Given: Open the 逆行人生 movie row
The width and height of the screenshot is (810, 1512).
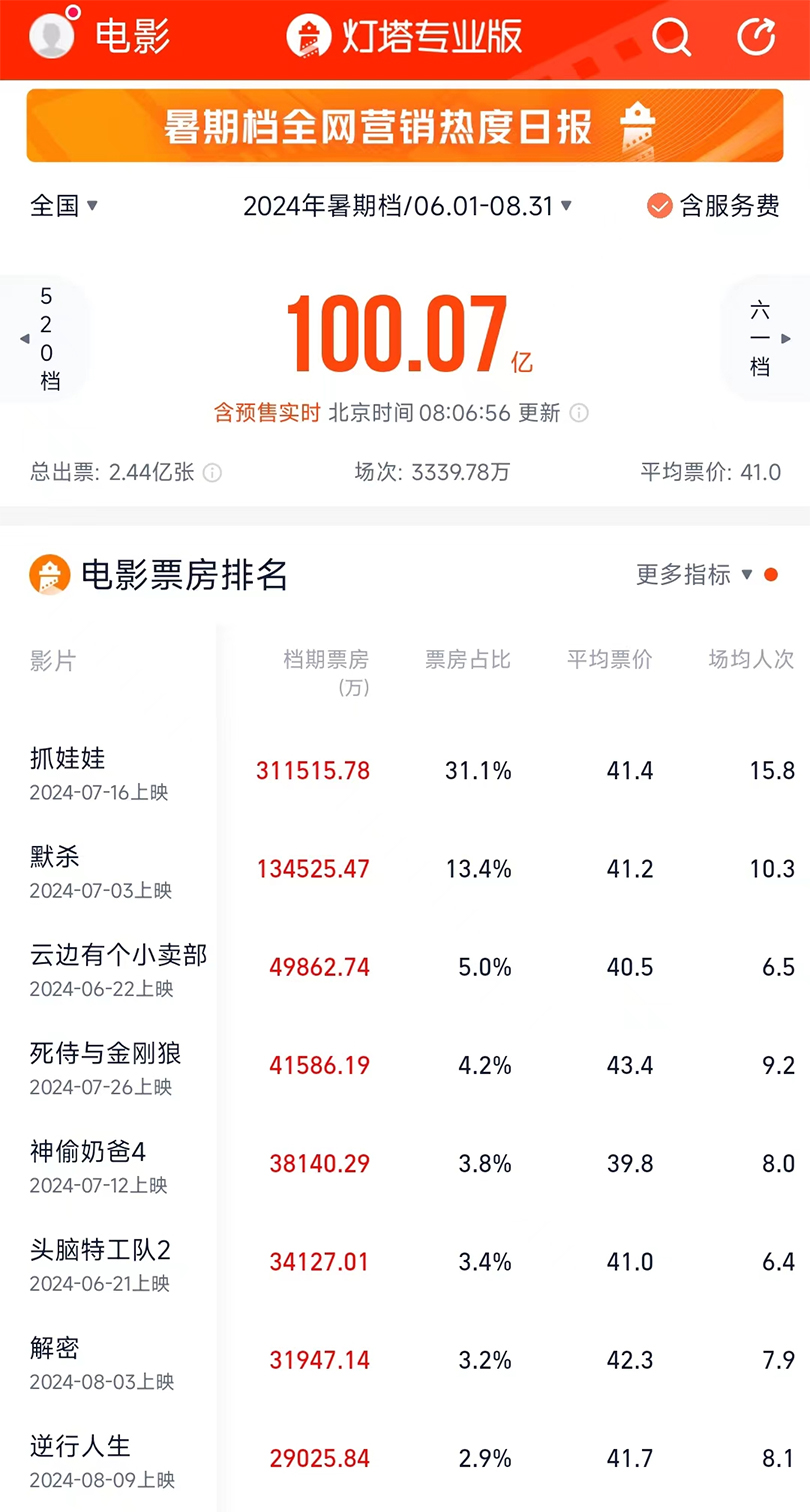Looking at the screenshot, I should [x=80, y=1446].
